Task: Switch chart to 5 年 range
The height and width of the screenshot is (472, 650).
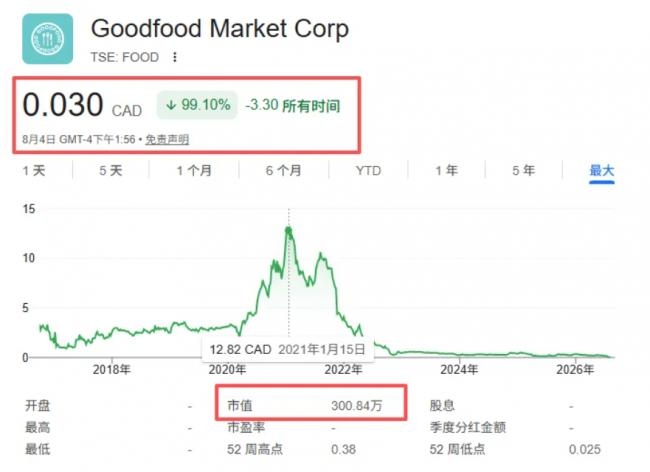Action: 524,170
